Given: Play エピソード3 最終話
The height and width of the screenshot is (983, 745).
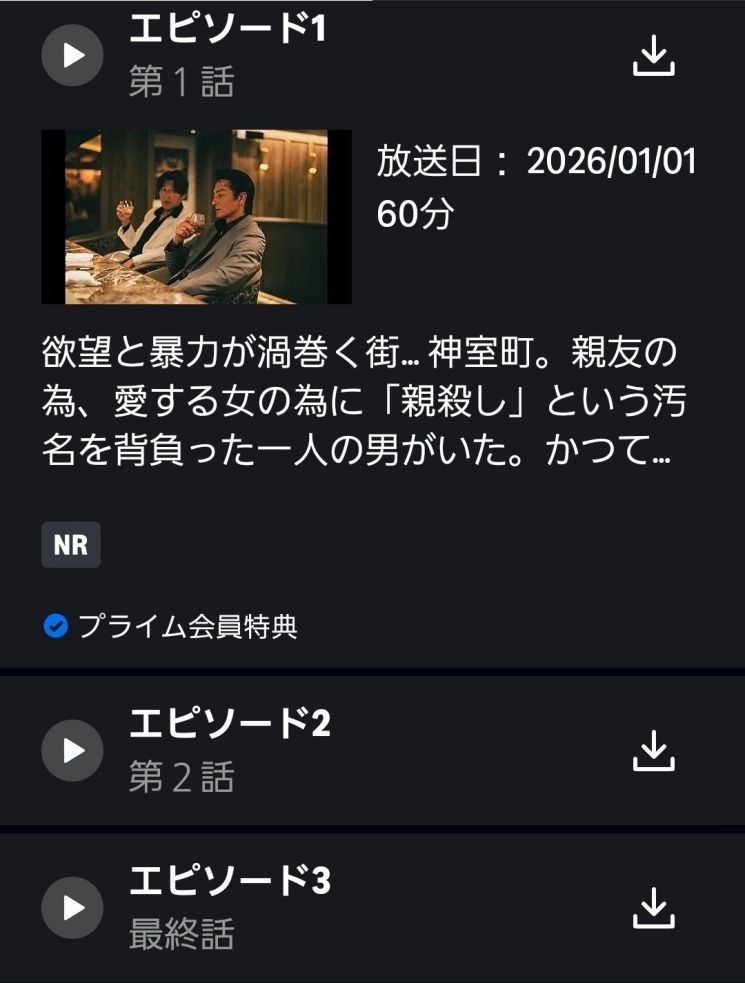Looking at the screenshot, I should click(72, 907).
